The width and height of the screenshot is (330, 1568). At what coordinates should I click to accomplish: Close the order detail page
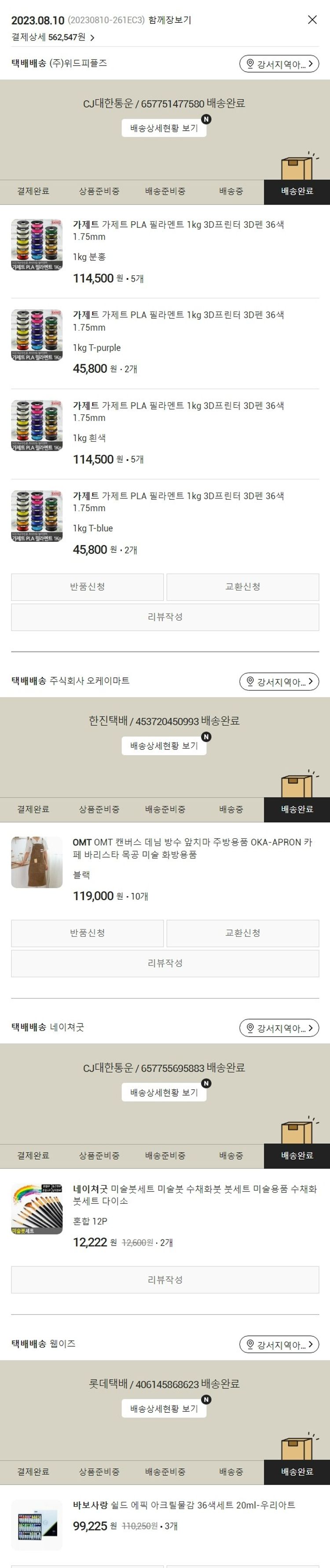click(x=312, y=19)
